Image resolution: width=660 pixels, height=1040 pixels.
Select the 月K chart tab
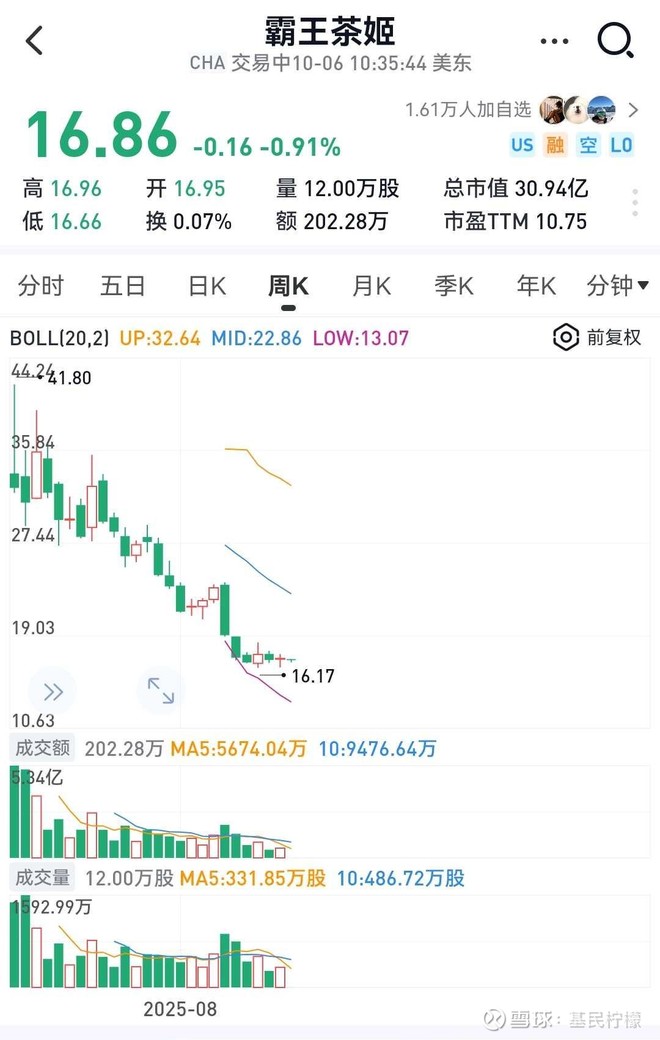coord(371,287)
